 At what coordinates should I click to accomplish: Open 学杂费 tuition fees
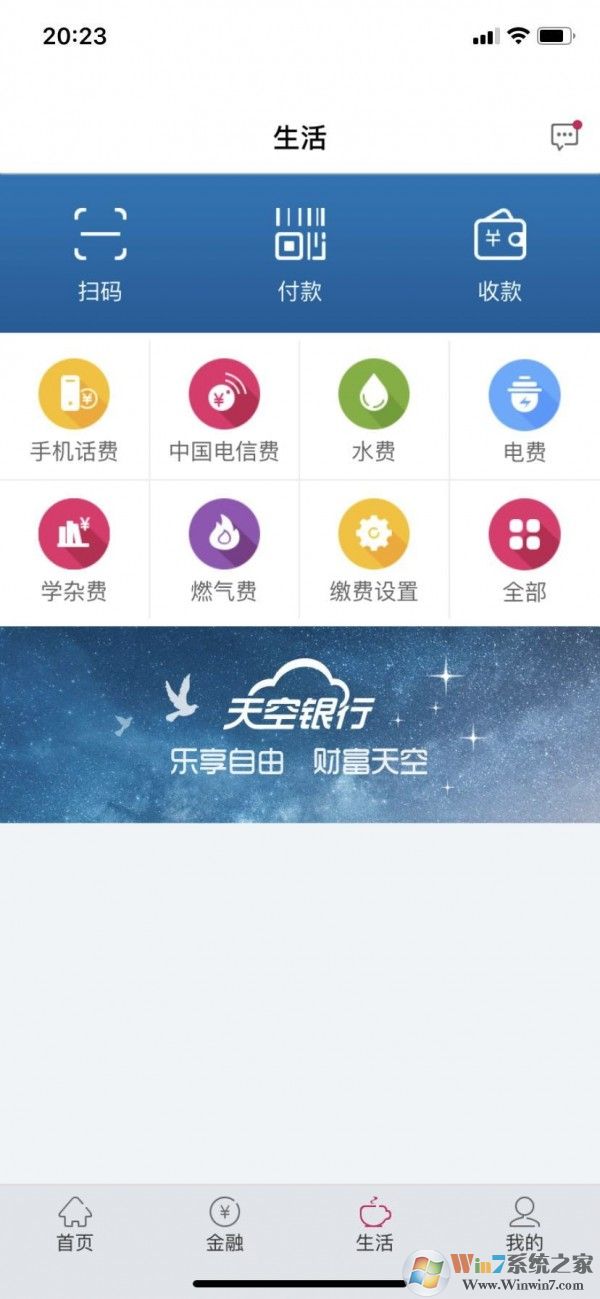(74, 550)
